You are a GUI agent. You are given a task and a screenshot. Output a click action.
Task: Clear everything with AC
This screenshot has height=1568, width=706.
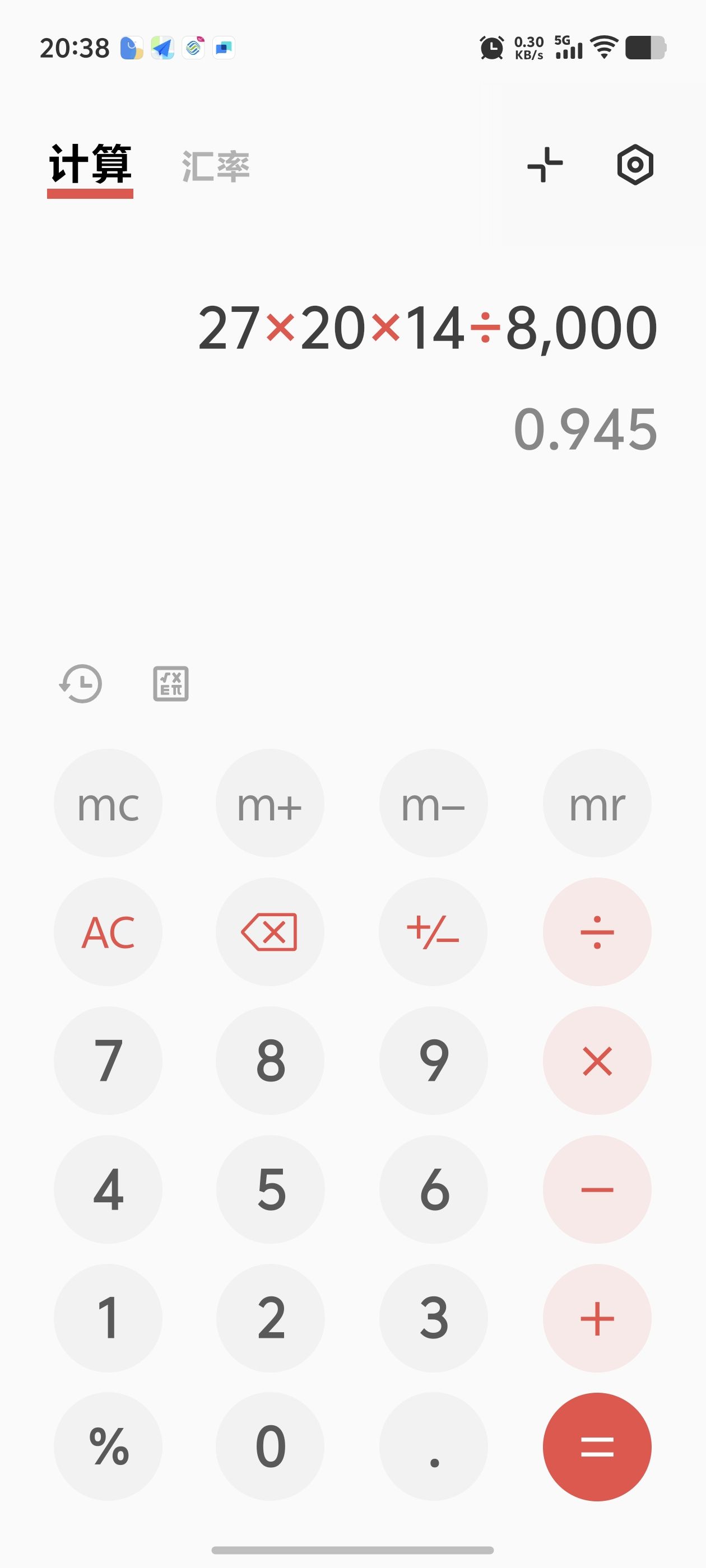(108, 932)
